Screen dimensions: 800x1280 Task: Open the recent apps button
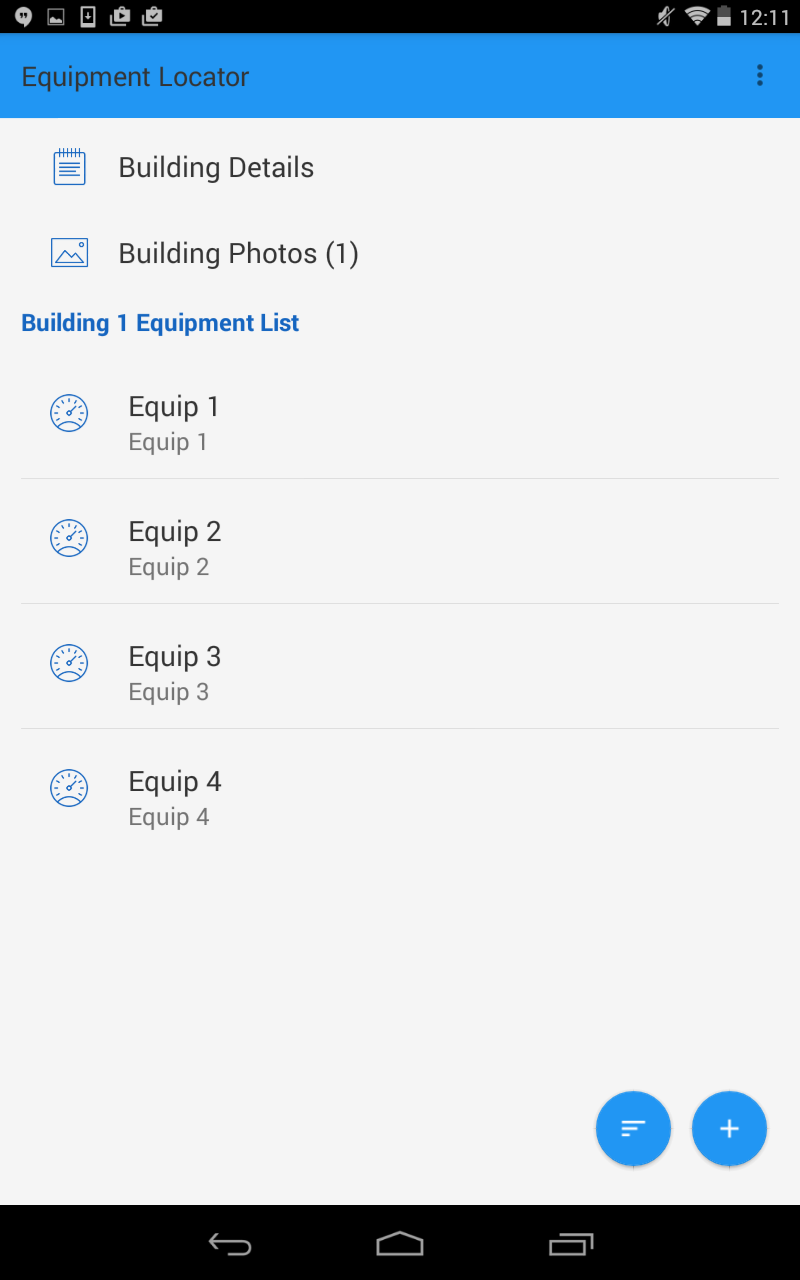(571, 1243)
